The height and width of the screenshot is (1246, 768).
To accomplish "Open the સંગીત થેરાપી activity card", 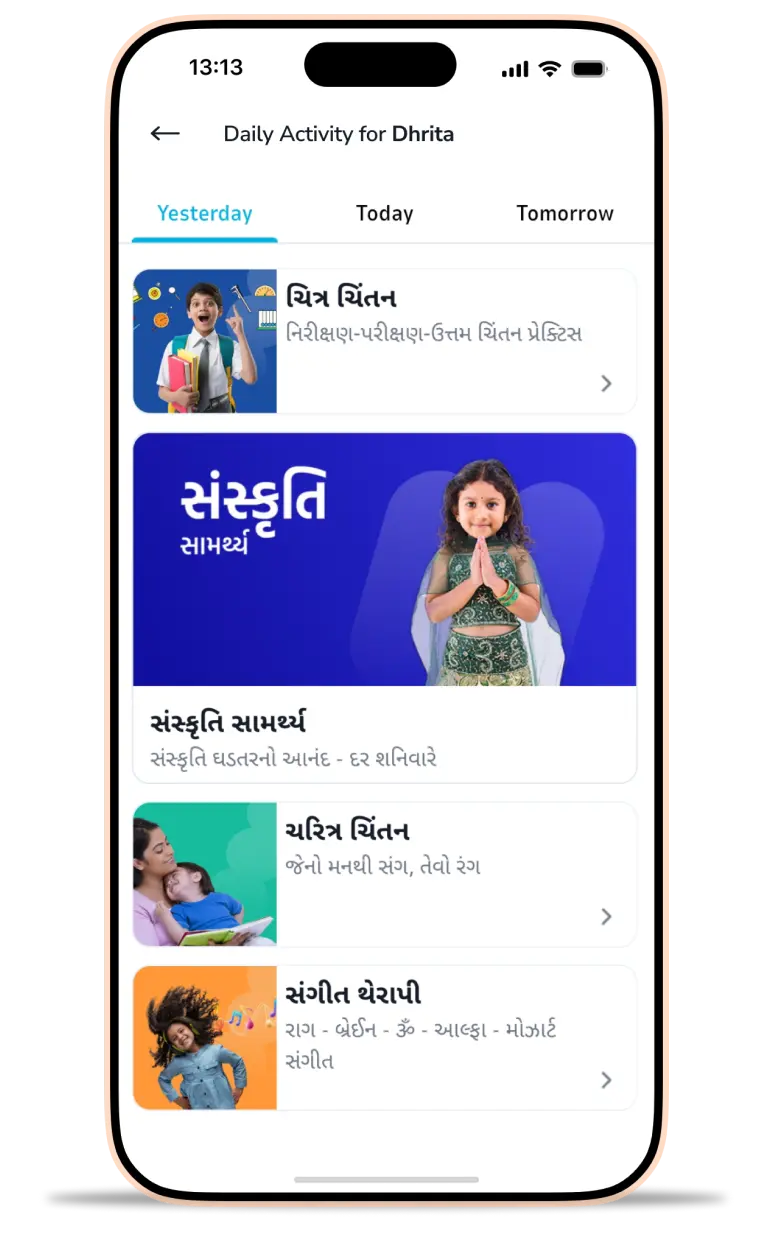I will 384,1037.
